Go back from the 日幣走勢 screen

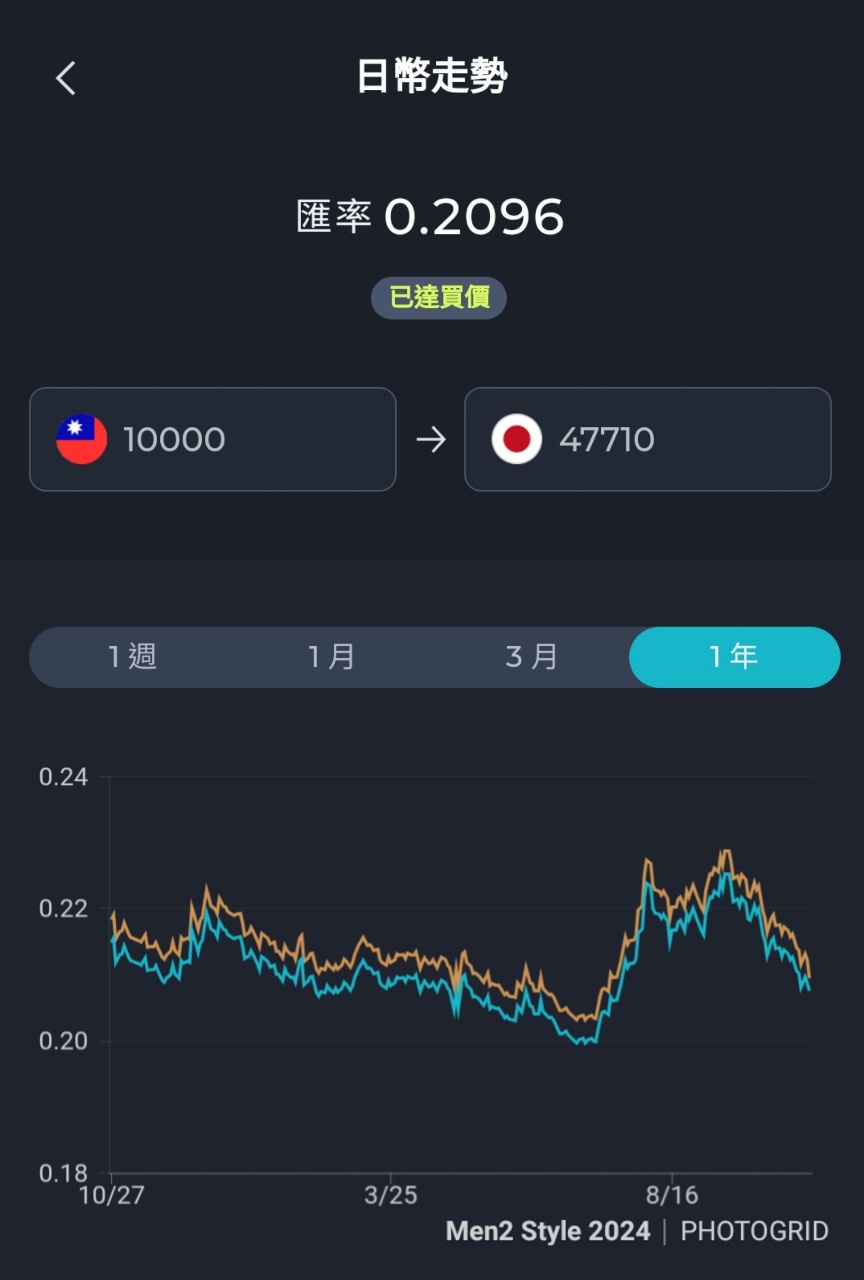[66, 78]
